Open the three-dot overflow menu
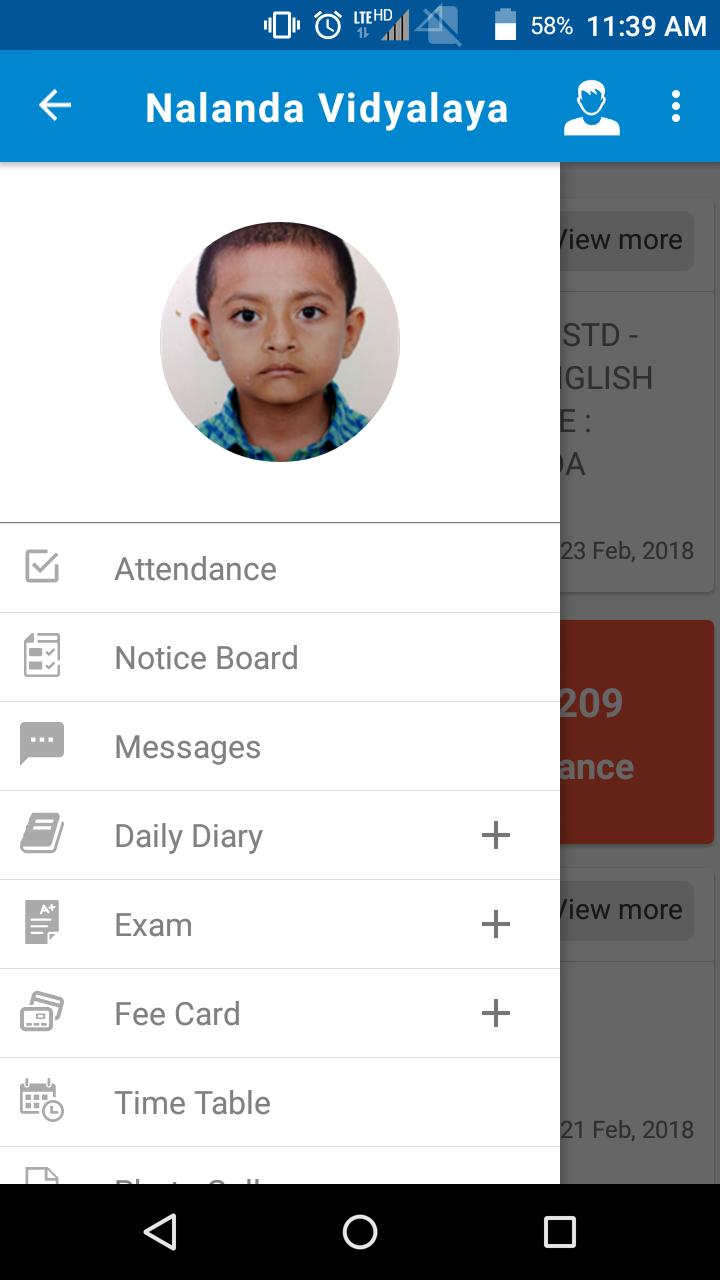Image resolution: width=720 pixels, height=1280 pixels. [x=677, y=106]
